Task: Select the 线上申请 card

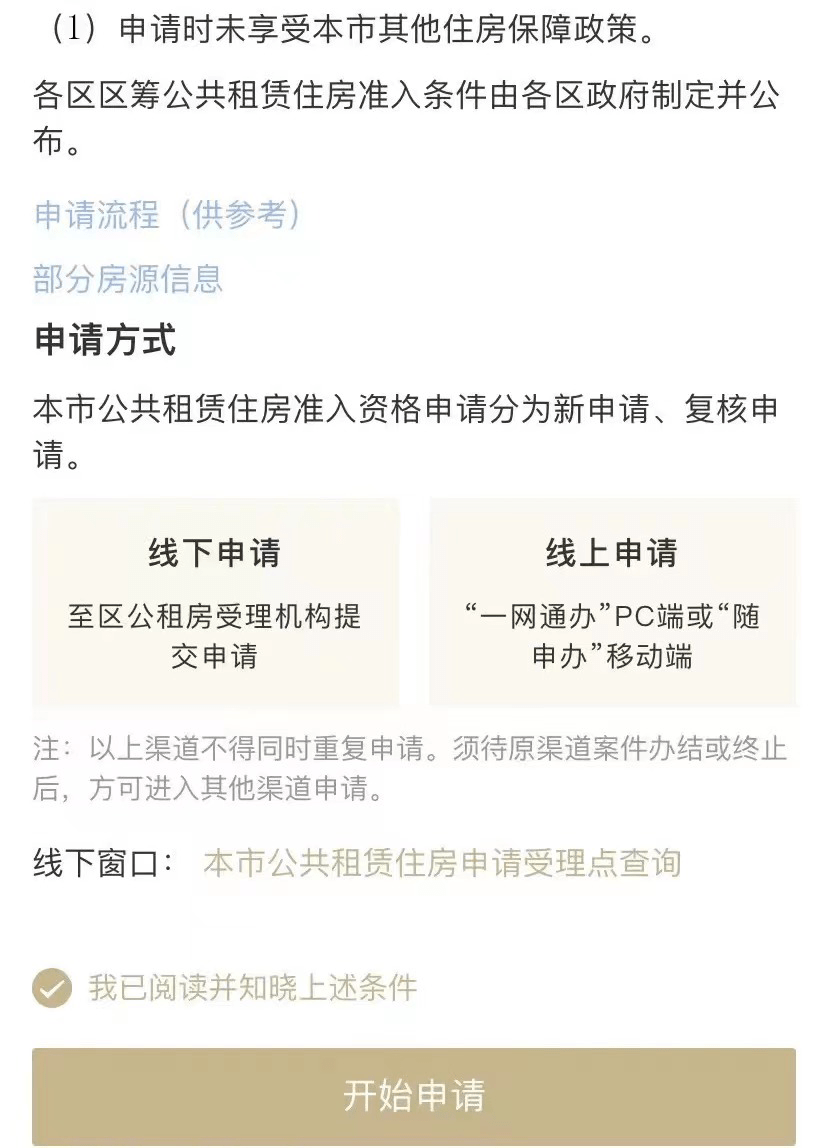Action: tap(613, 600)
